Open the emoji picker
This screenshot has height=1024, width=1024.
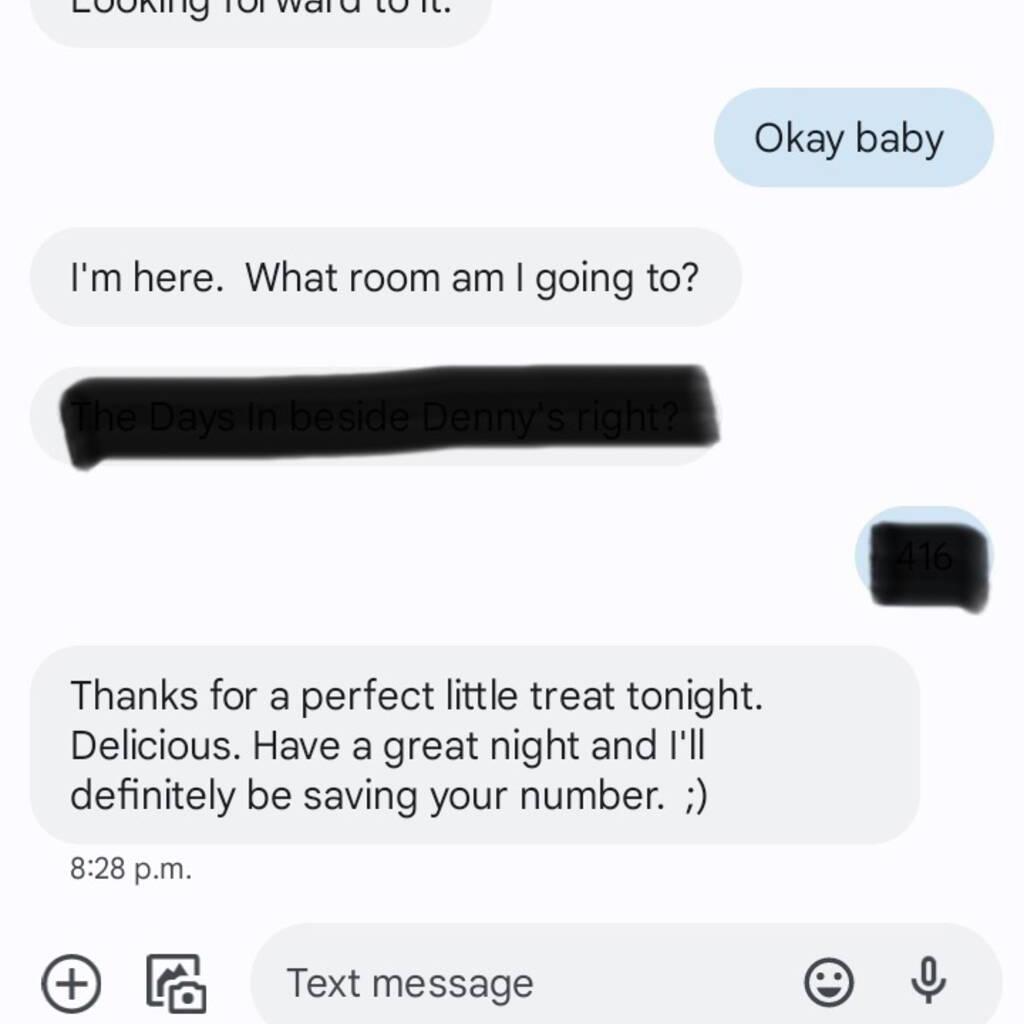click(x=829, y=984)
